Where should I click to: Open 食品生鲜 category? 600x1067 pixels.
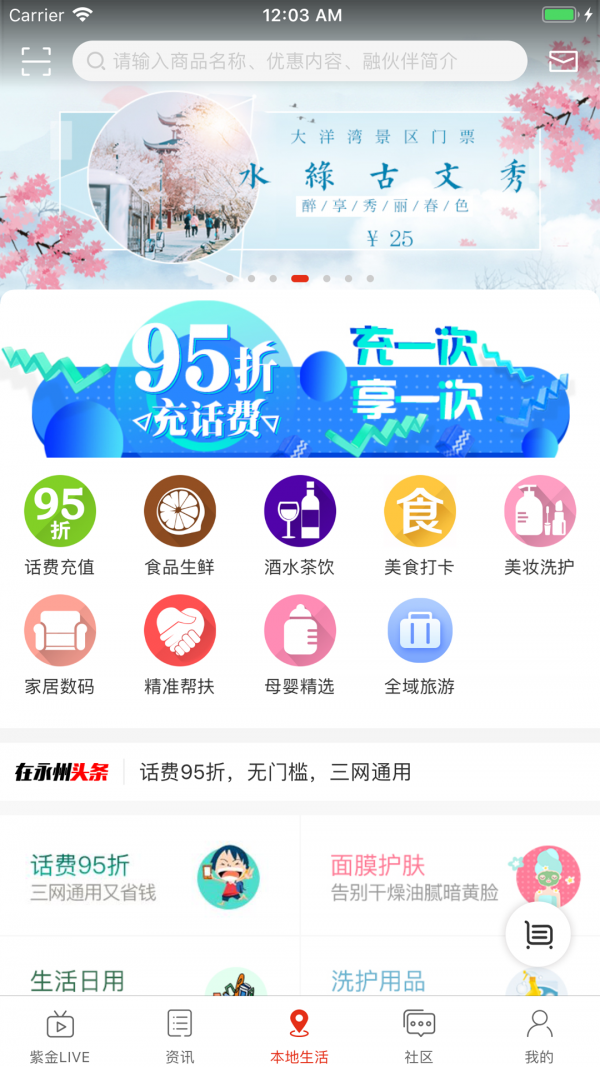coord(180,525)
